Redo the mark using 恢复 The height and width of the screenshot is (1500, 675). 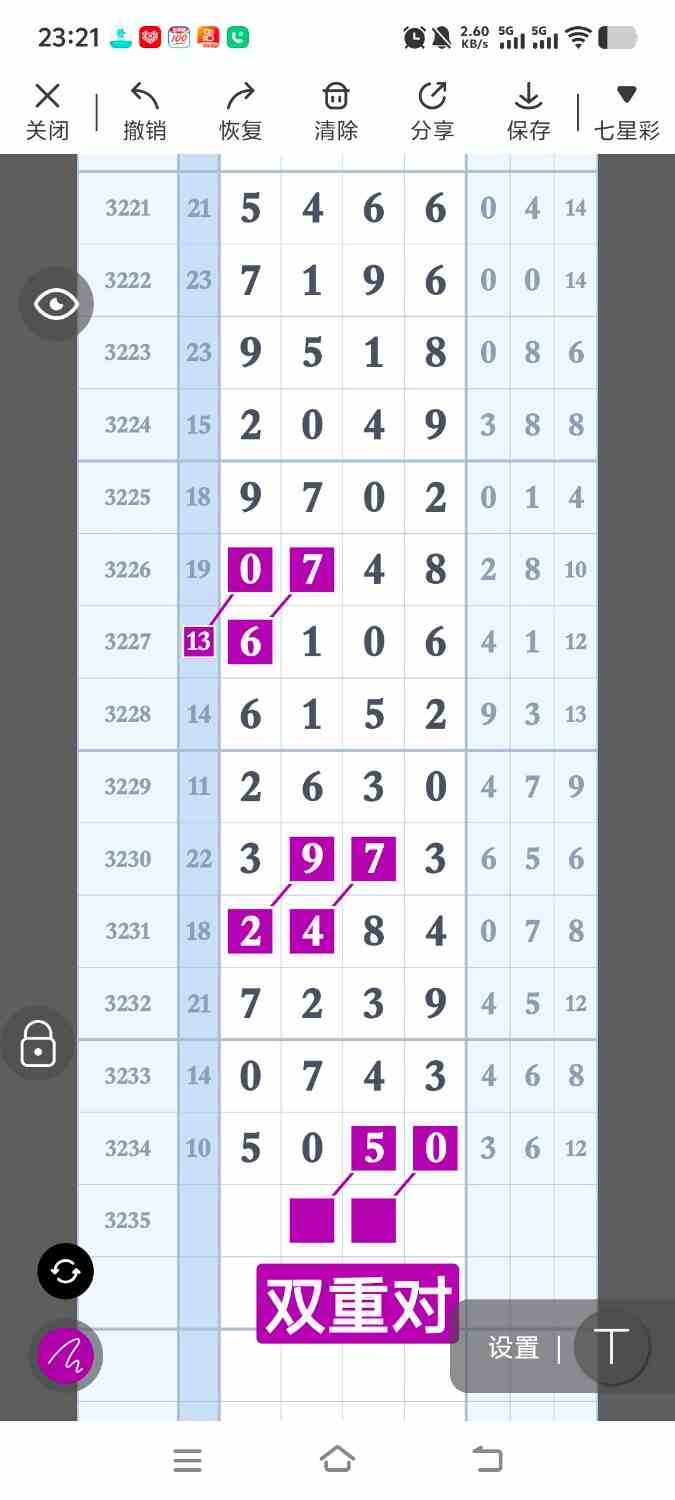coord(240,111)
